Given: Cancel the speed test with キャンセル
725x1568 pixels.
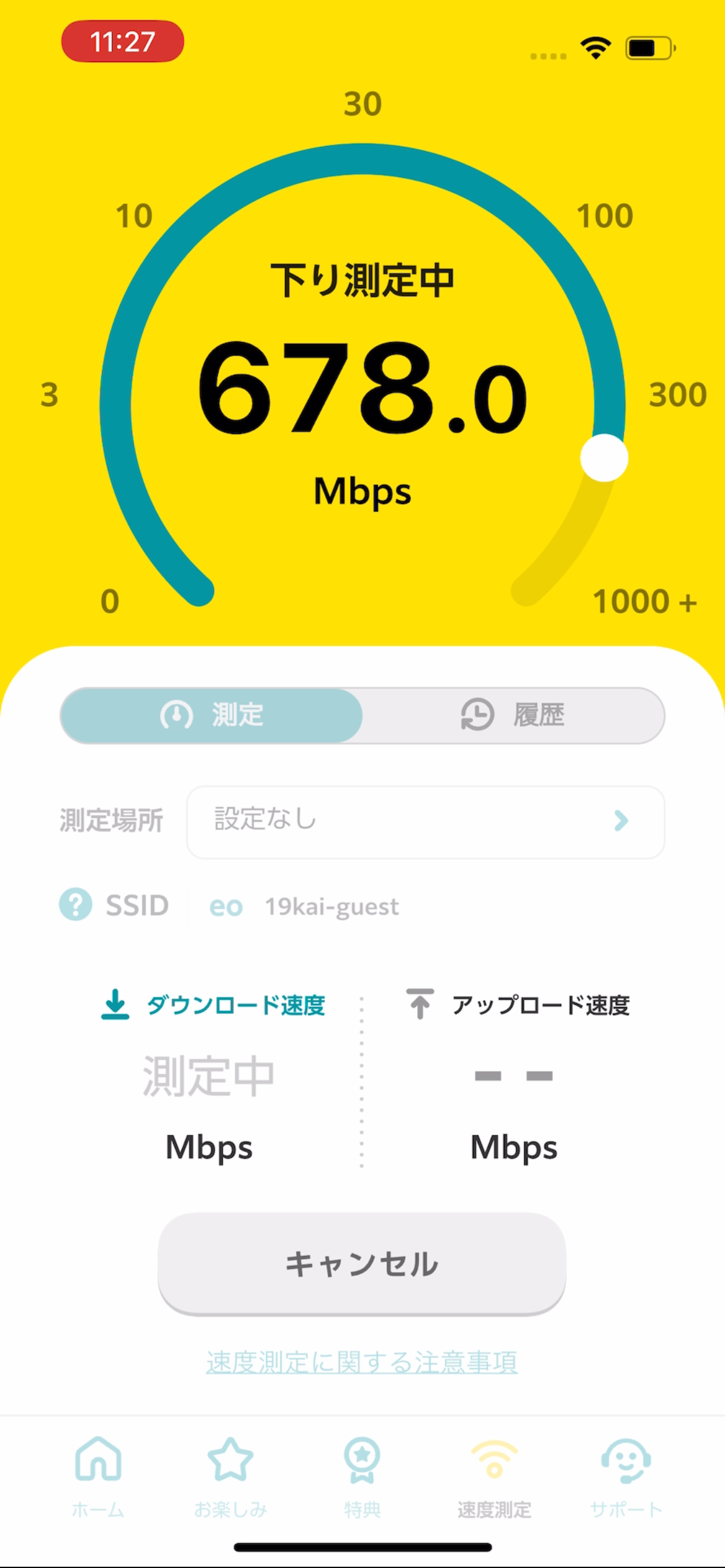Looking at the screenshot, I should (362, 1263).
